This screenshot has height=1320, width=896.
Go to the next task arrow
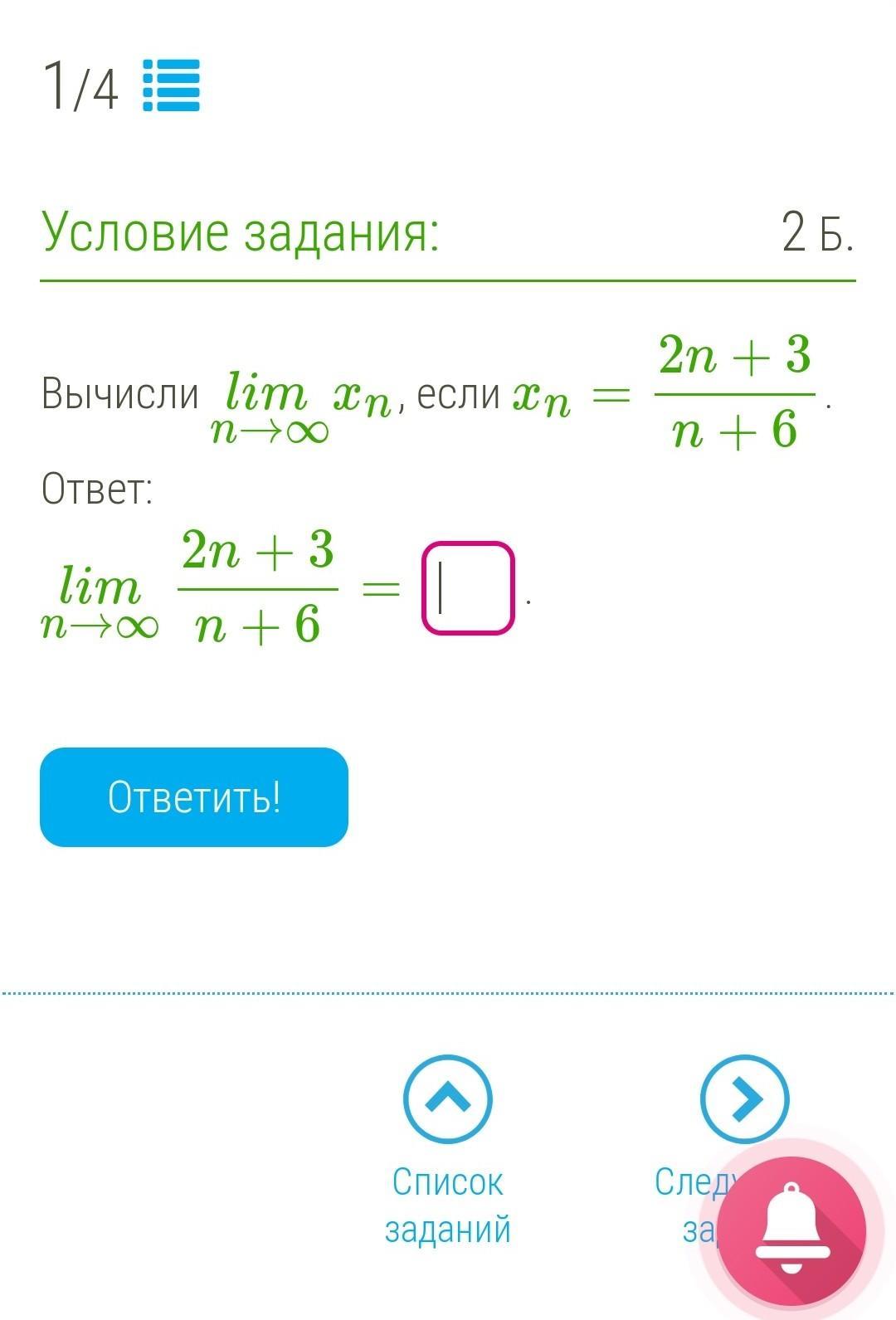pyautogui.click(x=744, y=1098)
